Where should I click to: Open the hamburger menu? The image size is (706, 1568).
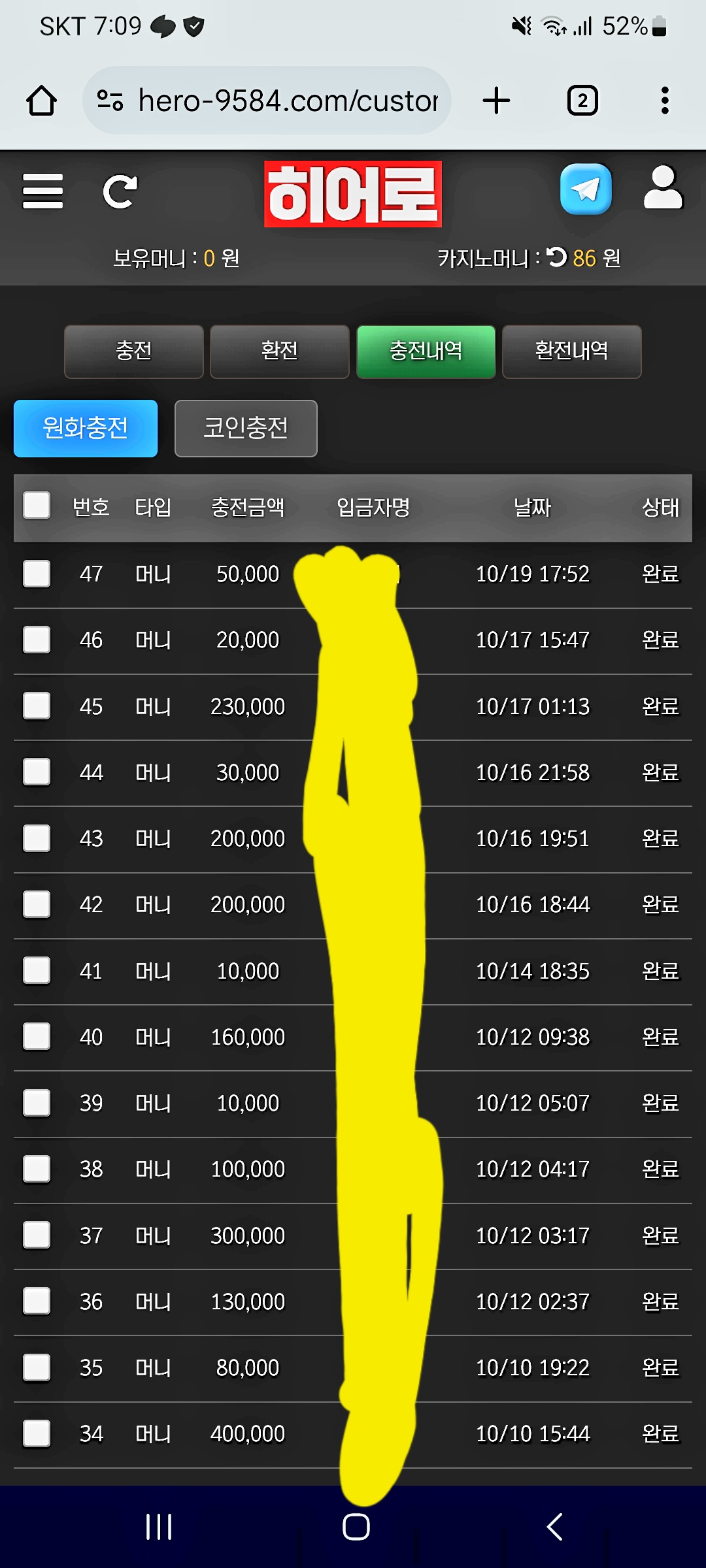point(43,191)
